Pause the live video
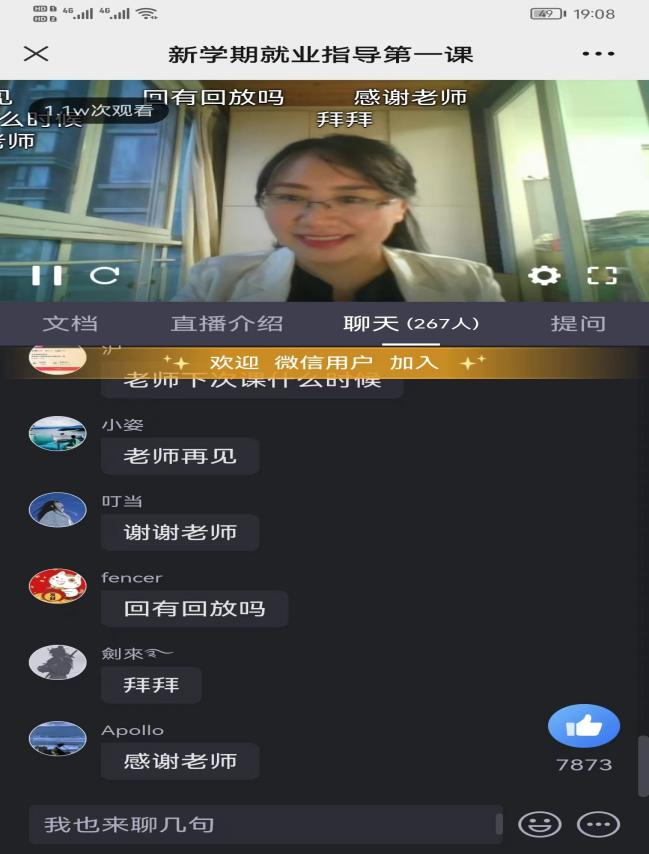The width and height of the screenshot is (649, 854). click(46, 275)
